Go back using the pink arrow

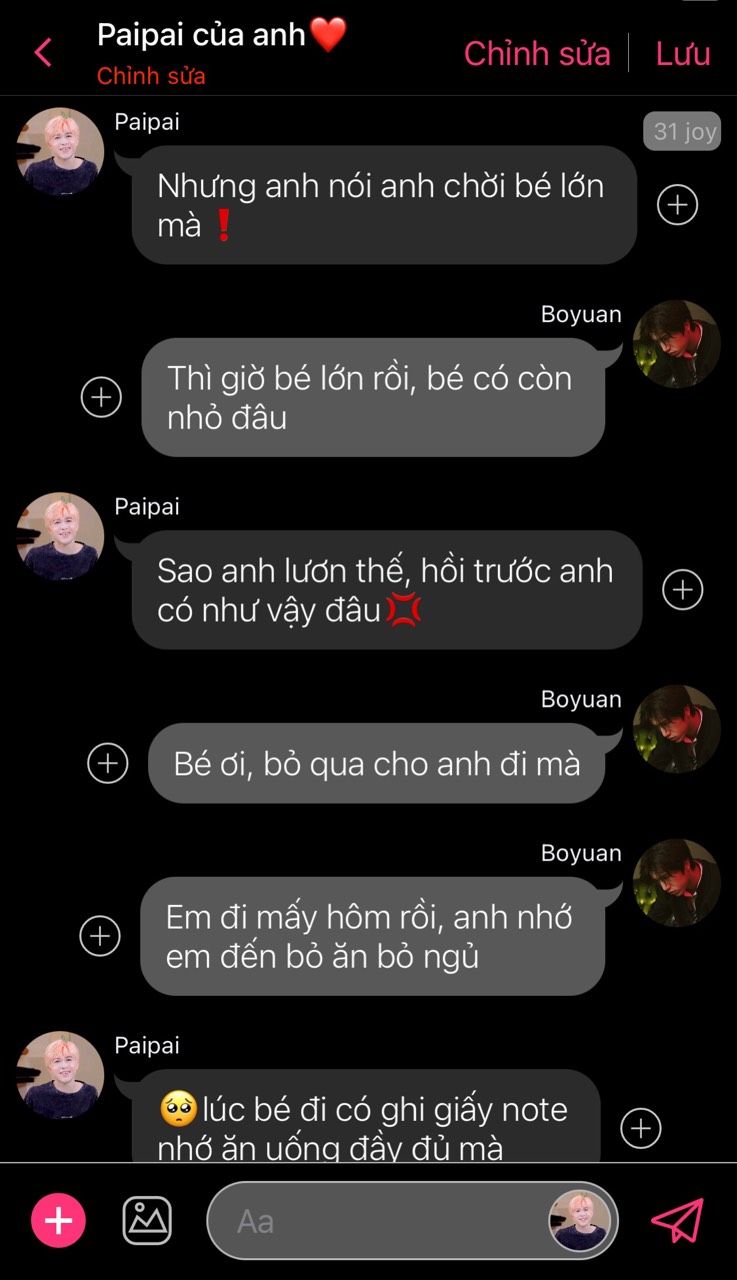pos(42,52)
